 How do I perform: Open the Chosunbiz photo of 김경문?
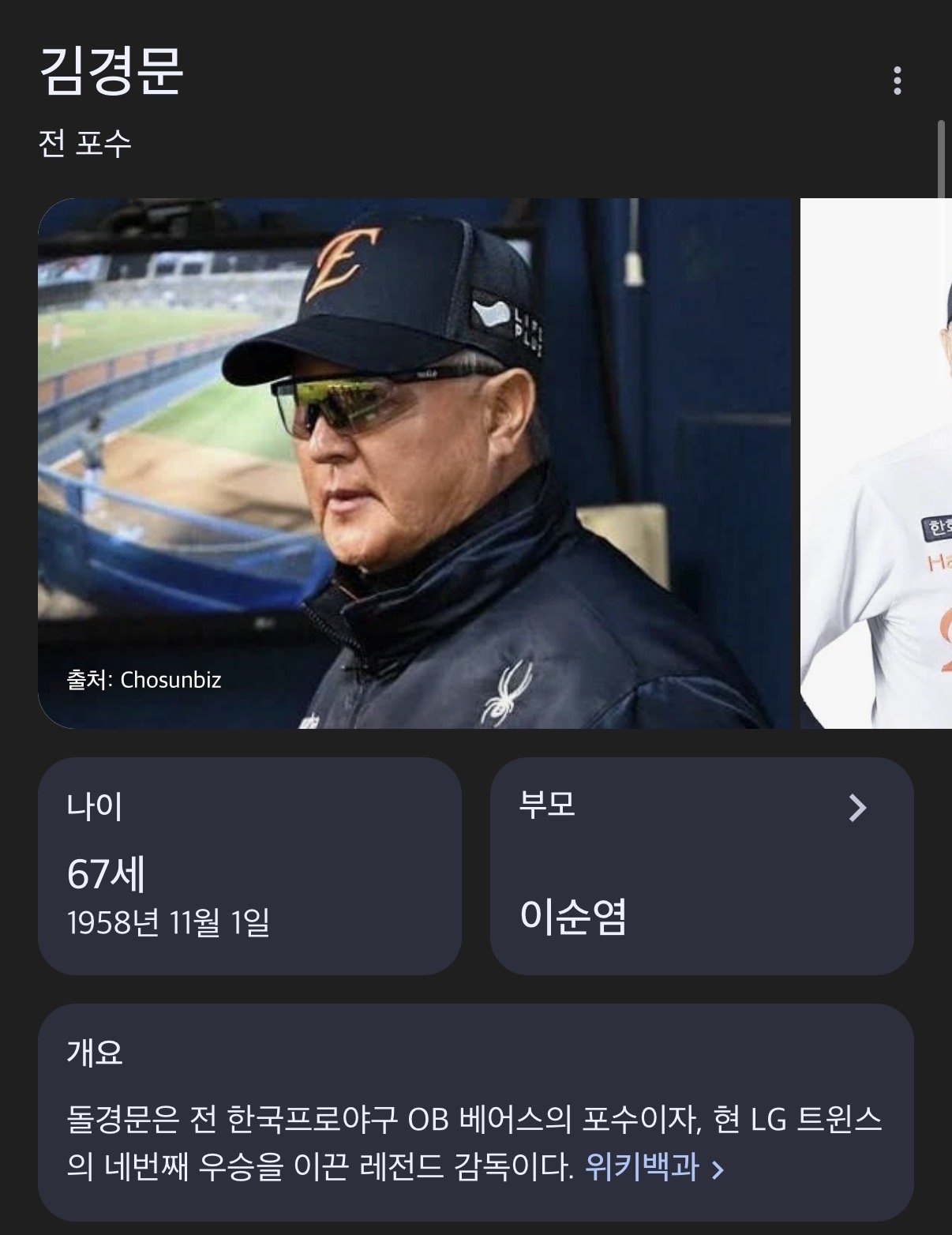point(414,464)
